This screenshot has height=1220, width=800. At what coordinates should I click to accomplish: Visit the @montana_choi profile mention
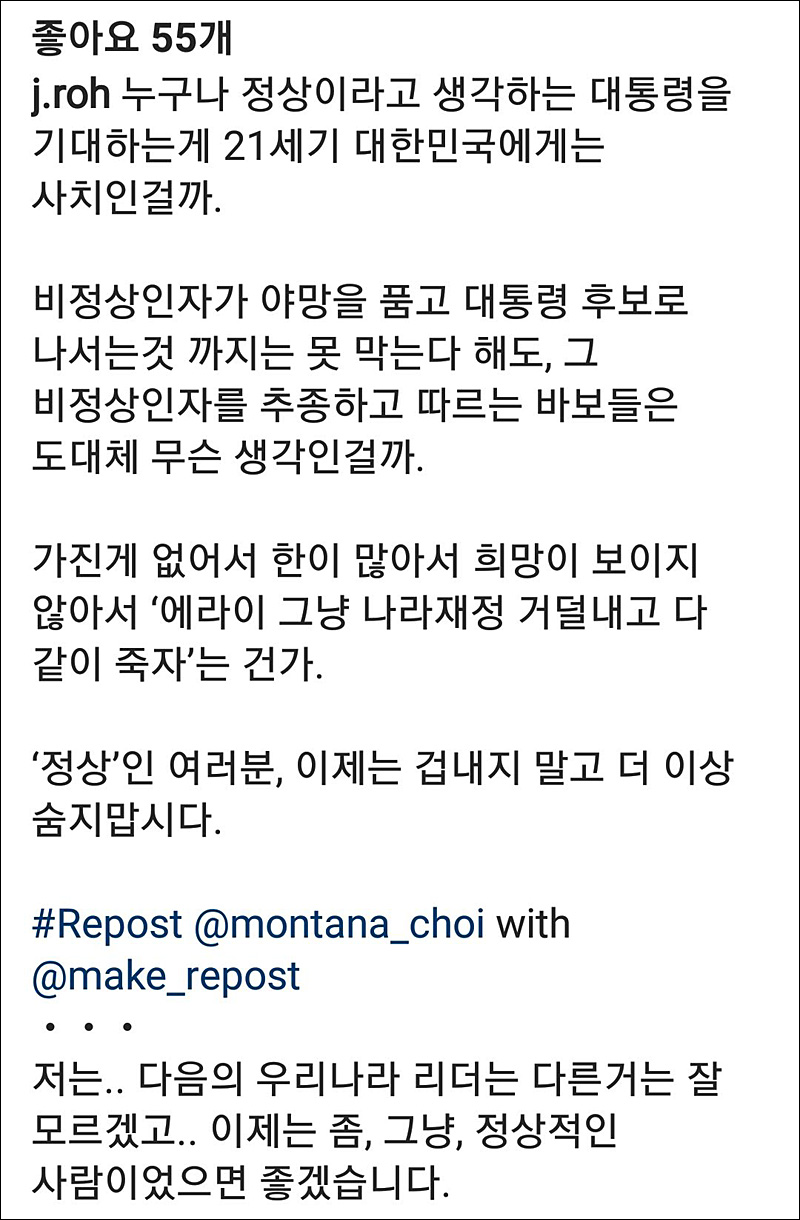(x=338, y=923)
